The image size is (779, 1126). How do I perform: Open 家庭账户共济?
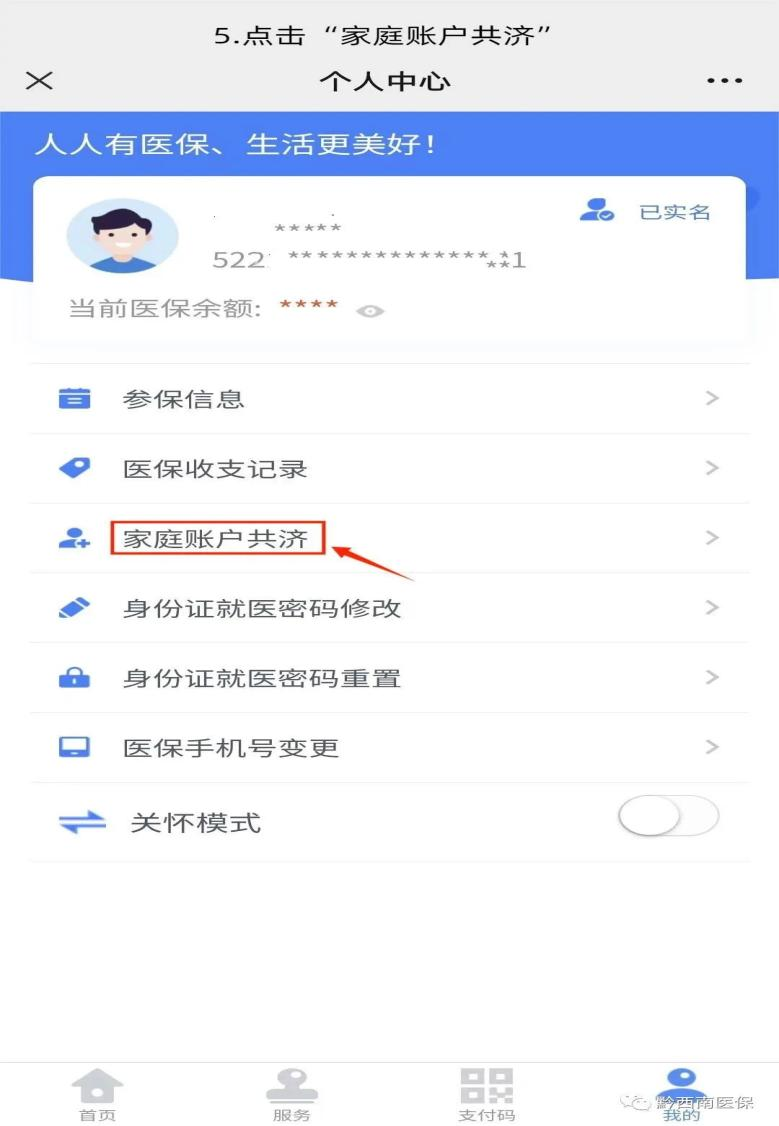pos(388,539)
